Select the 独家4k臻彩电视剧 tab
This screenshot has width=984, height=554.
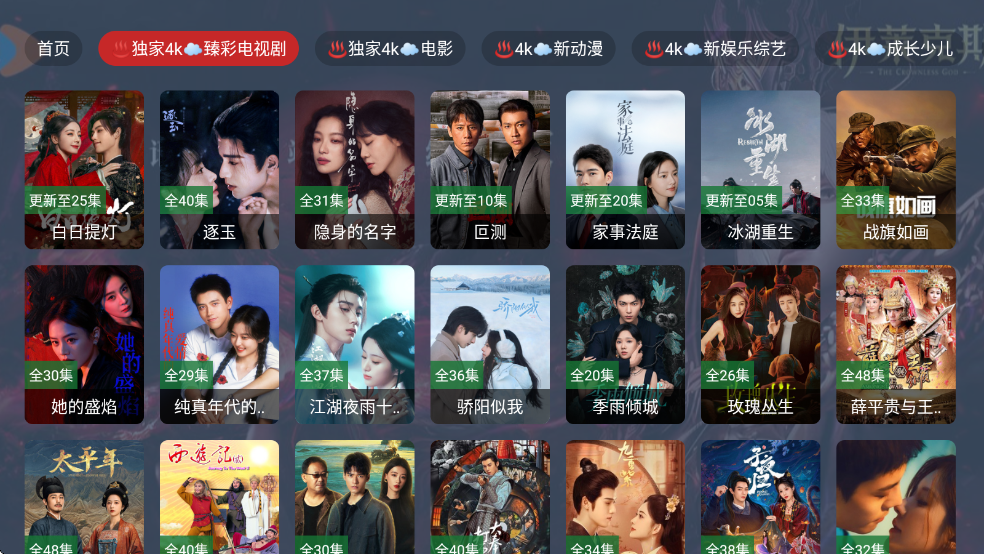[x=198, y=48]
